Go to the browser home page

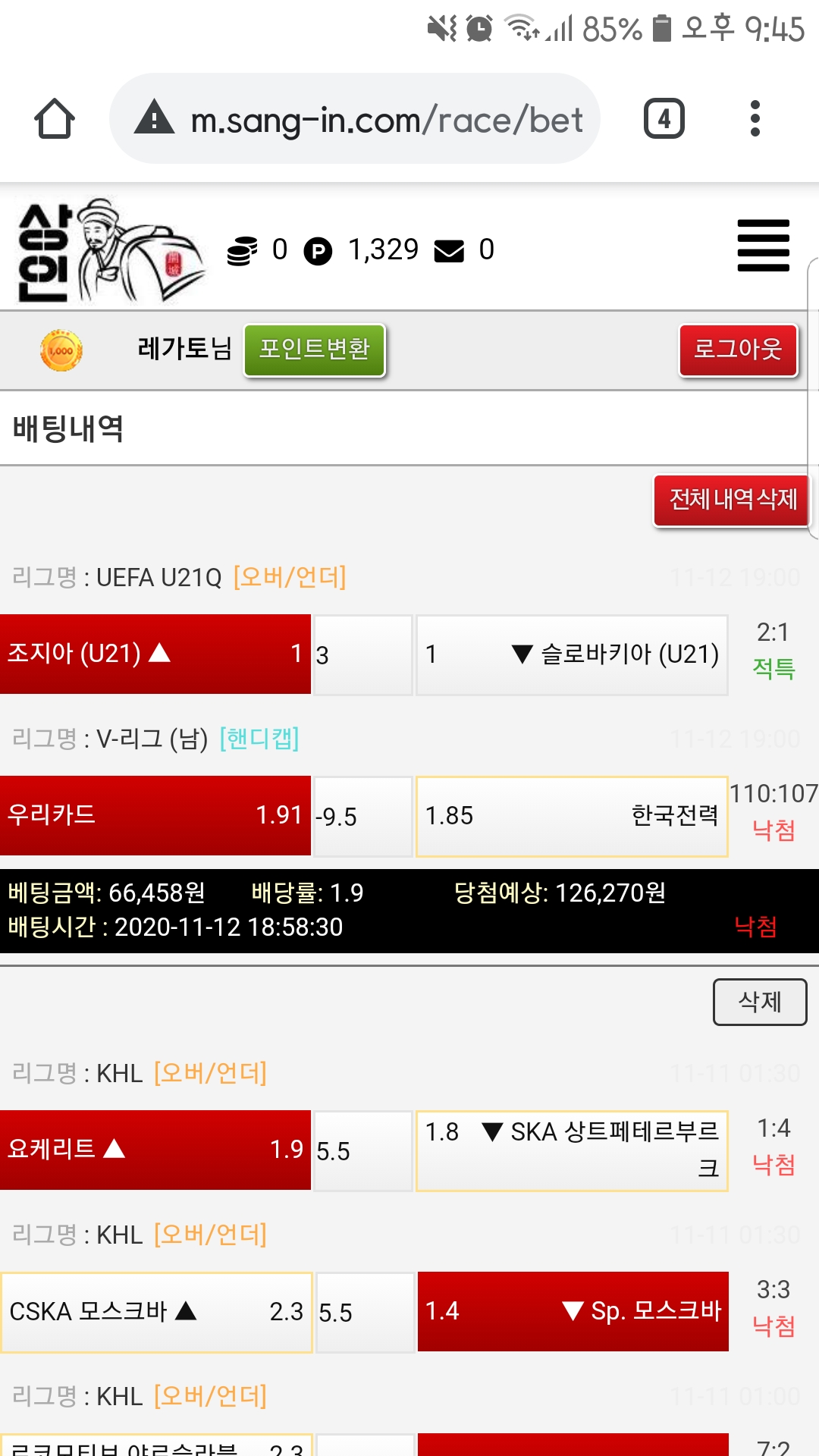pyautogui.click(x=55, y=119)
